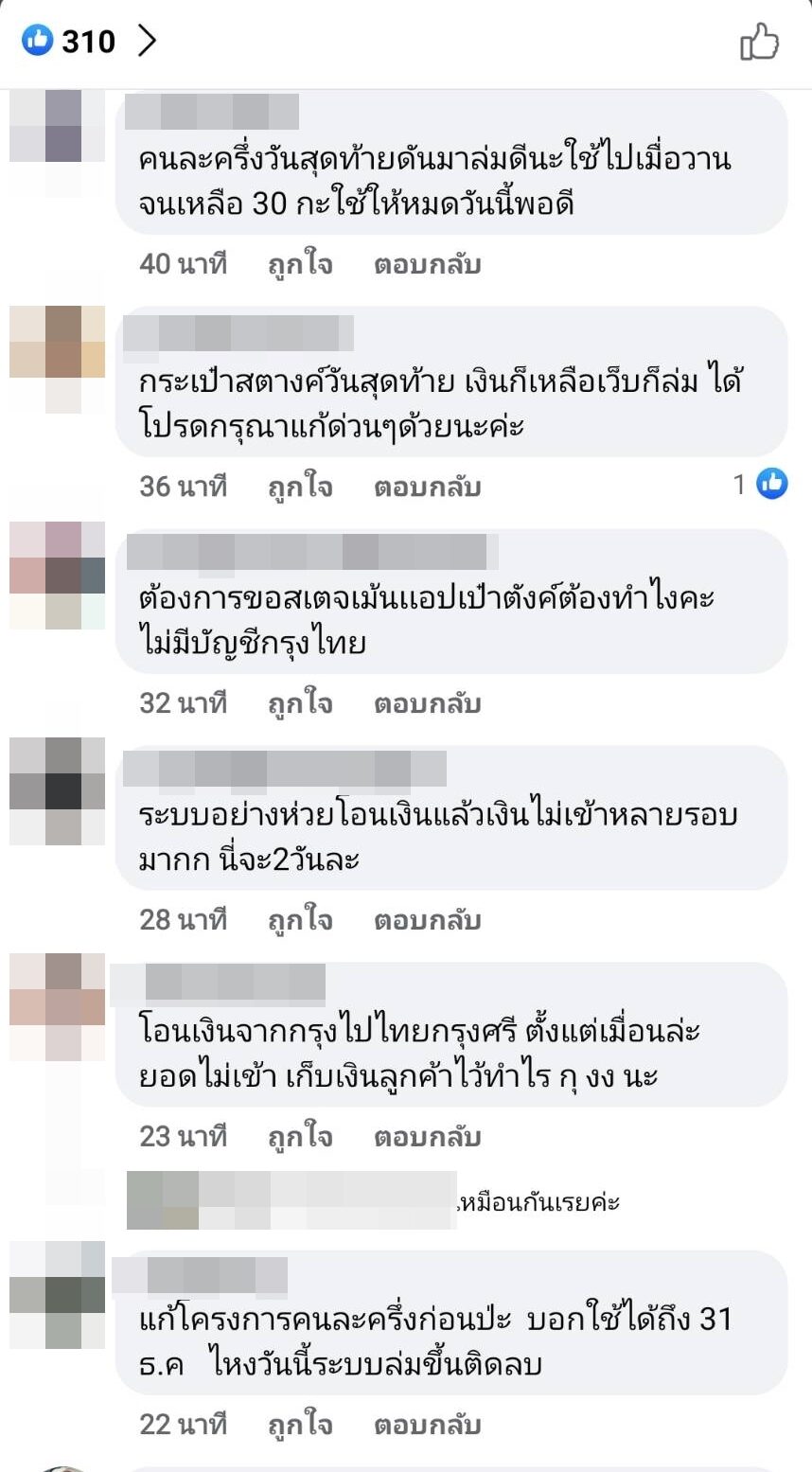The width and height of the screenshot is (812, 1472).
Task: Open the reply saying เหมือนกันเรยค่ะ
Action: [x=539, y=1202]
